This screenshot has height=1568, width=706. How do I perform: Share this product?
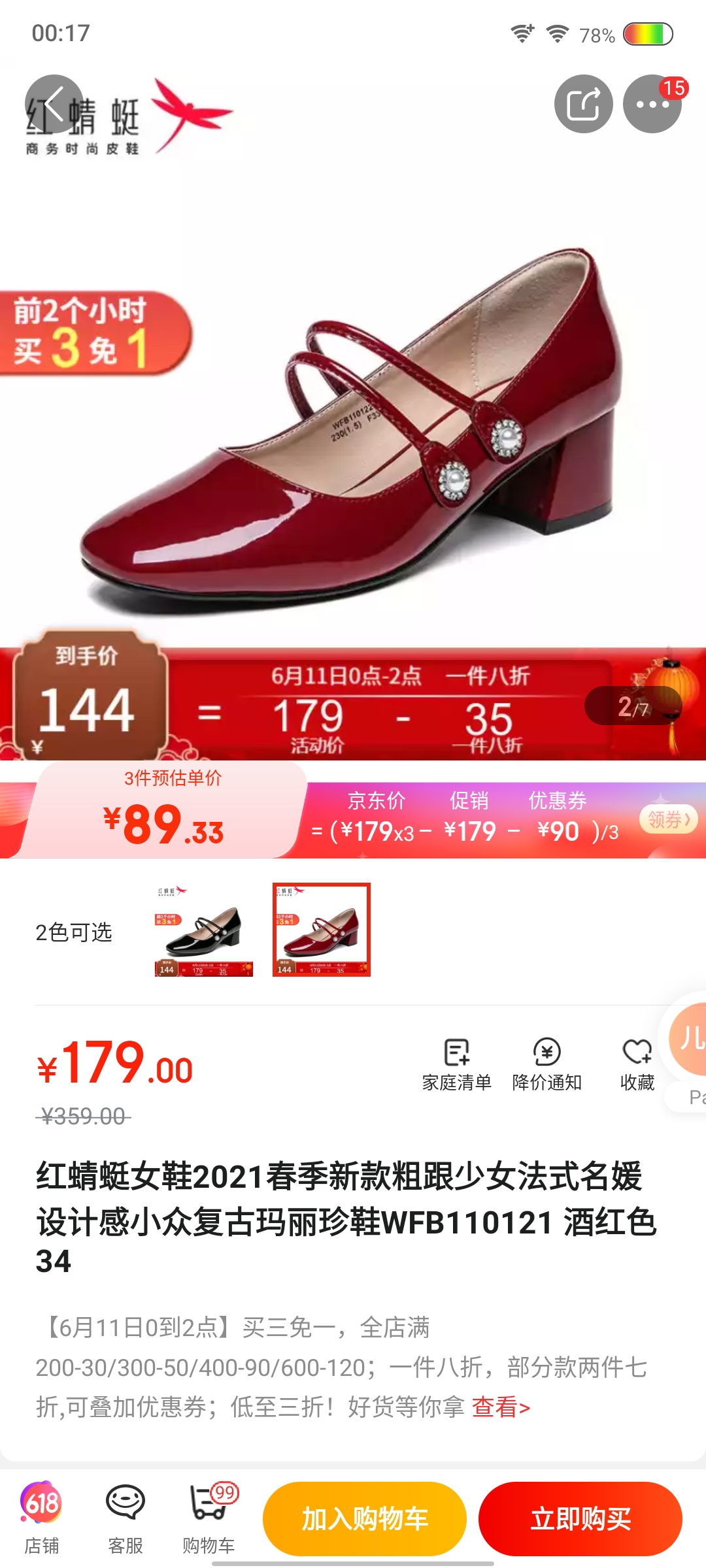point(583,104)
